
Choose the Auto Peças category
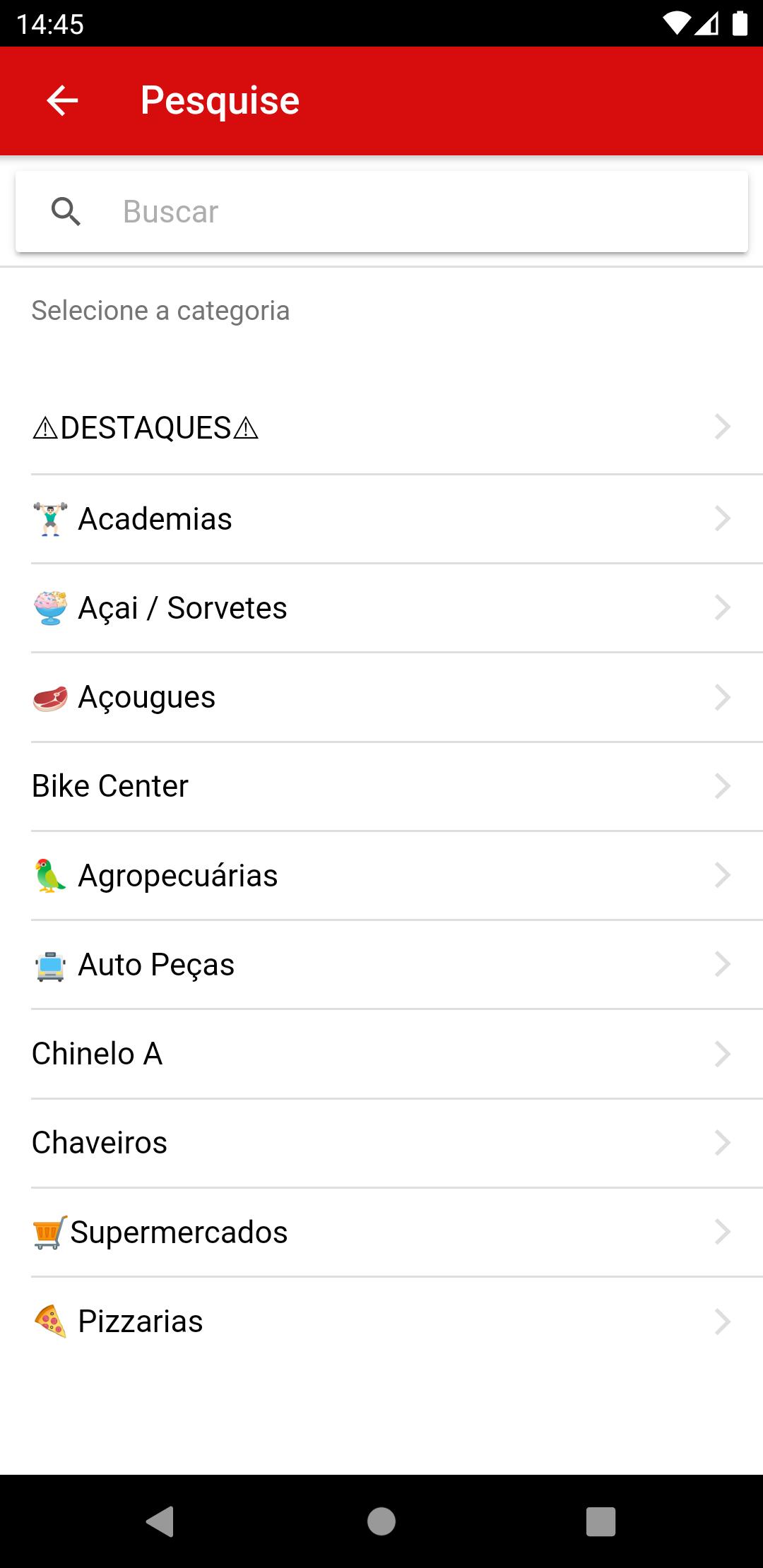[x=381, y=965]
